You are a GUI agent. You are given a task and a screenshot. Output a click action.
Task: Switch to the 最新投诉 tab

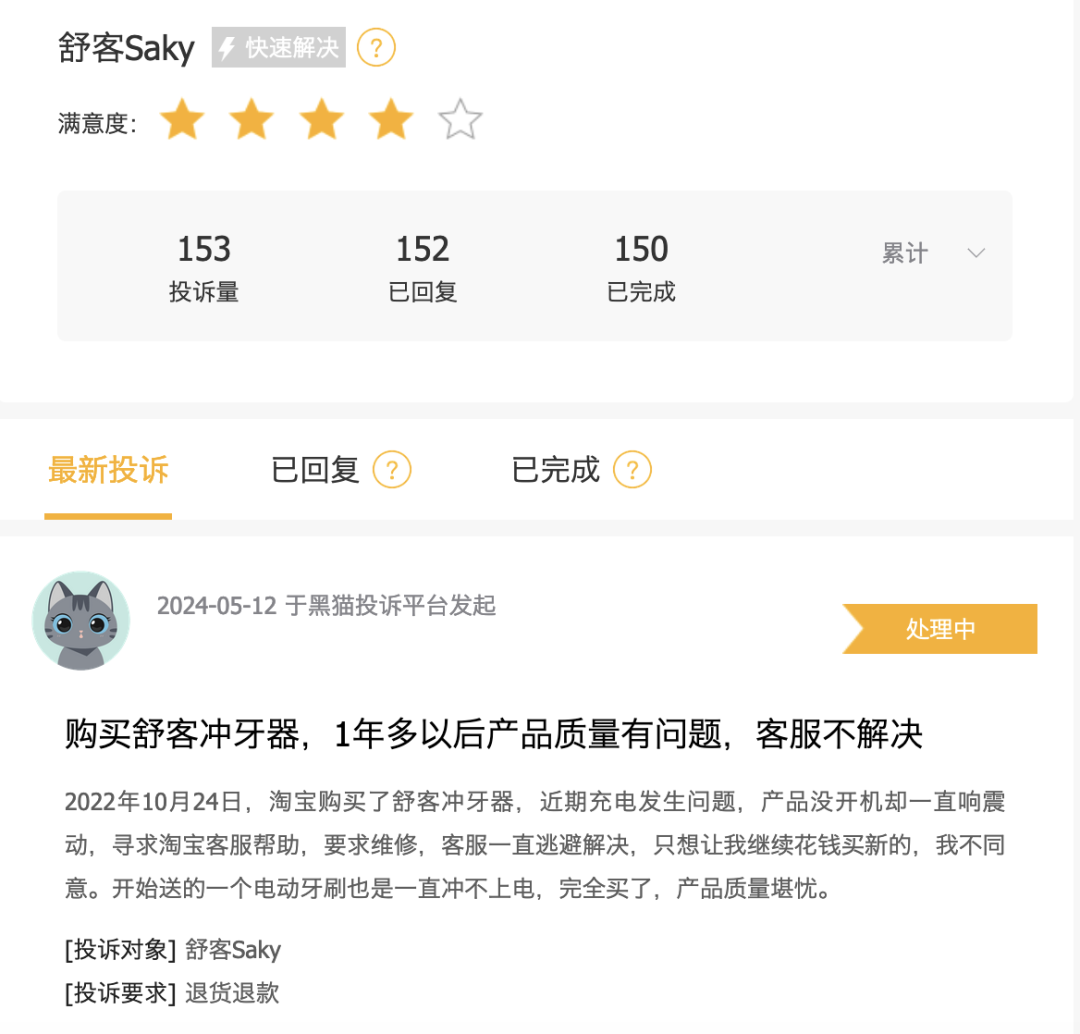108,470
